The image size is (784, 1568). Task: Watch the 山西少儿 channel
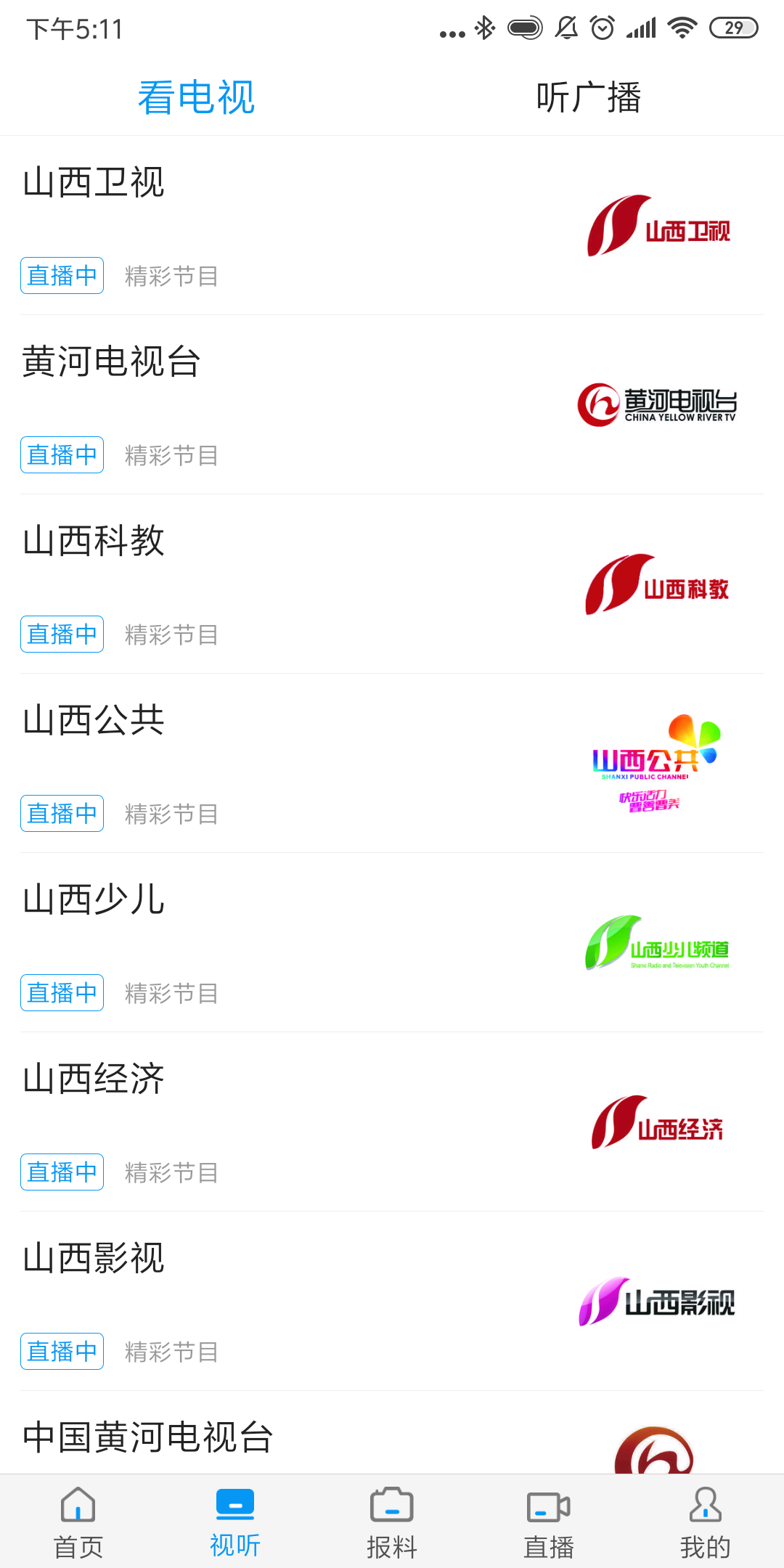coord(94,899)
